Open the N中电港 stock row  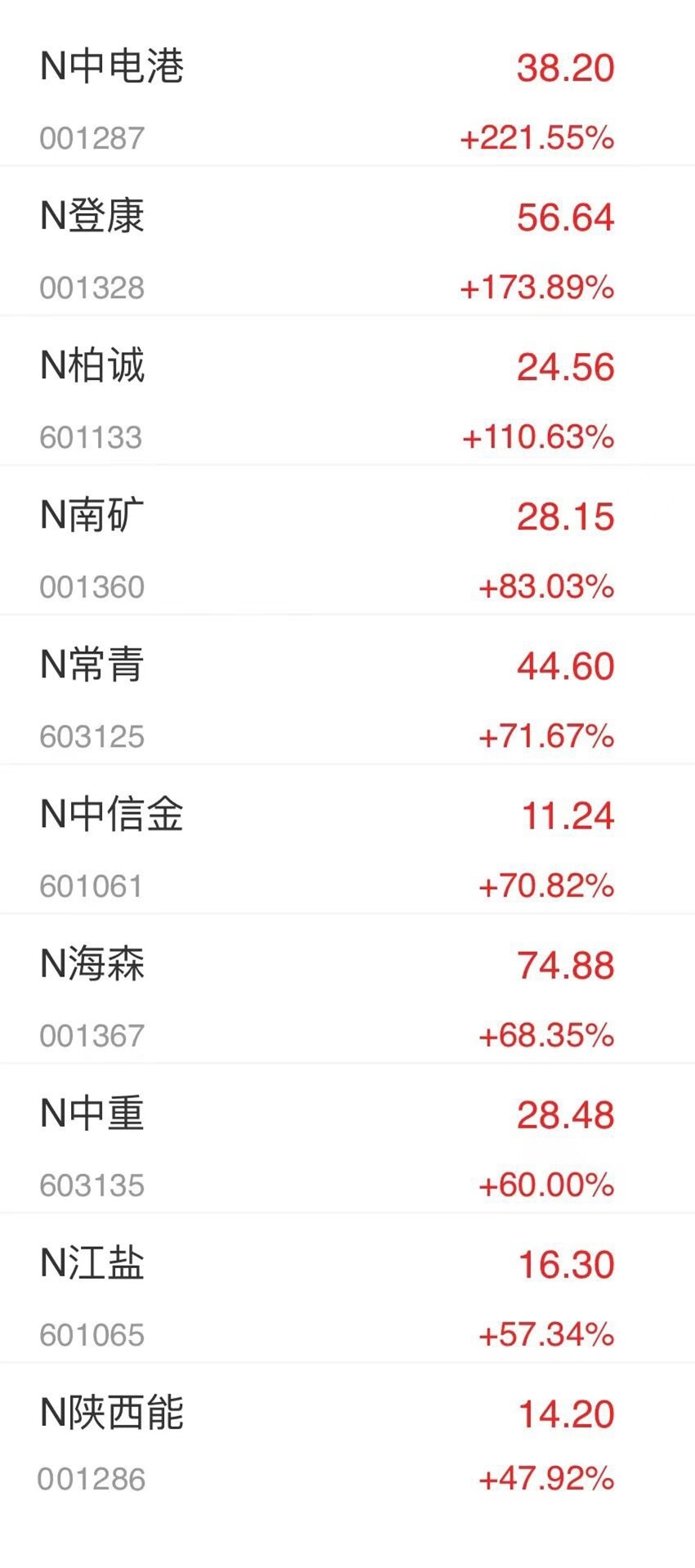tap(112, 67)
